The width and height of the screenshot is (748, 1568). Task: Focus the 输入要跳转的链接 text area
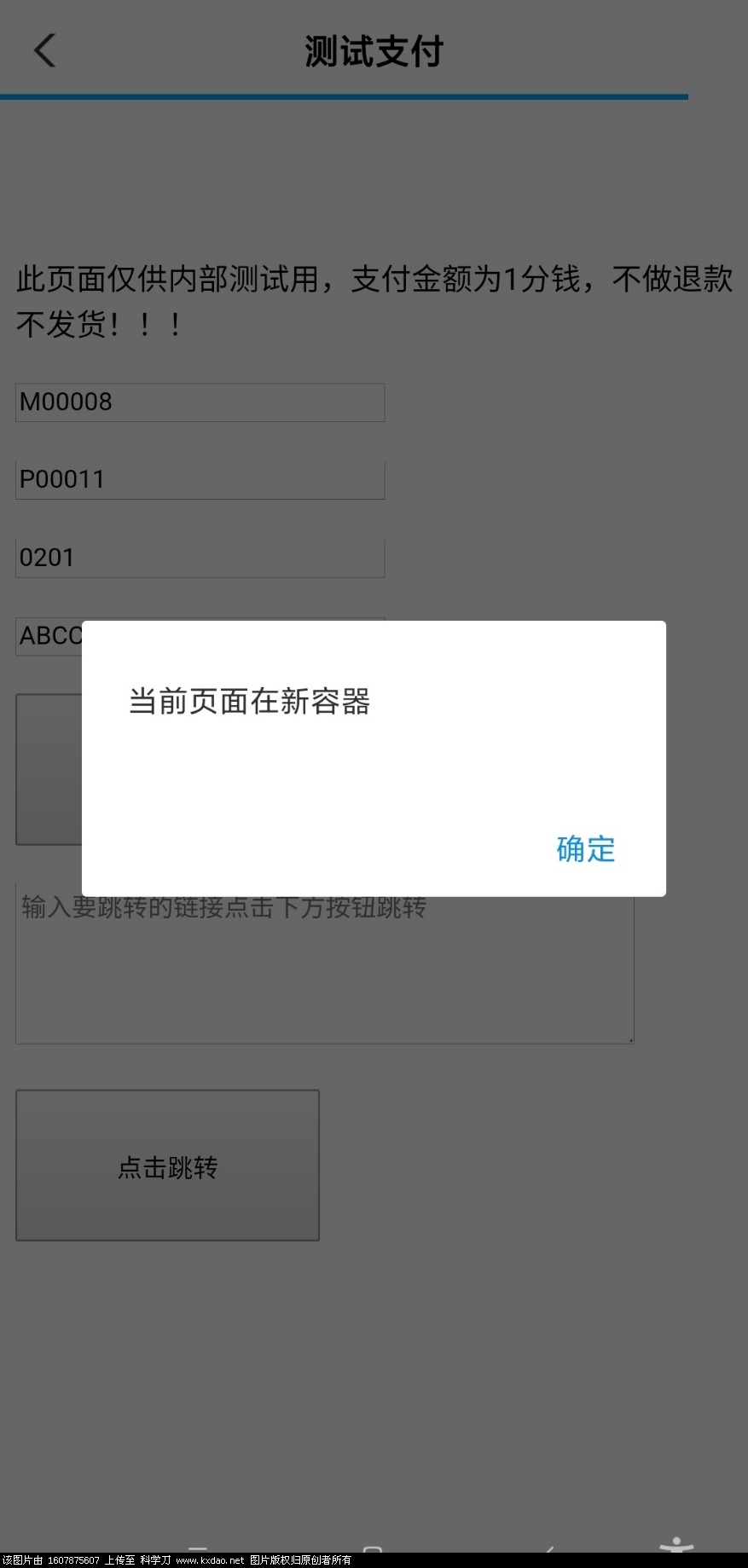tap(324, 972)
